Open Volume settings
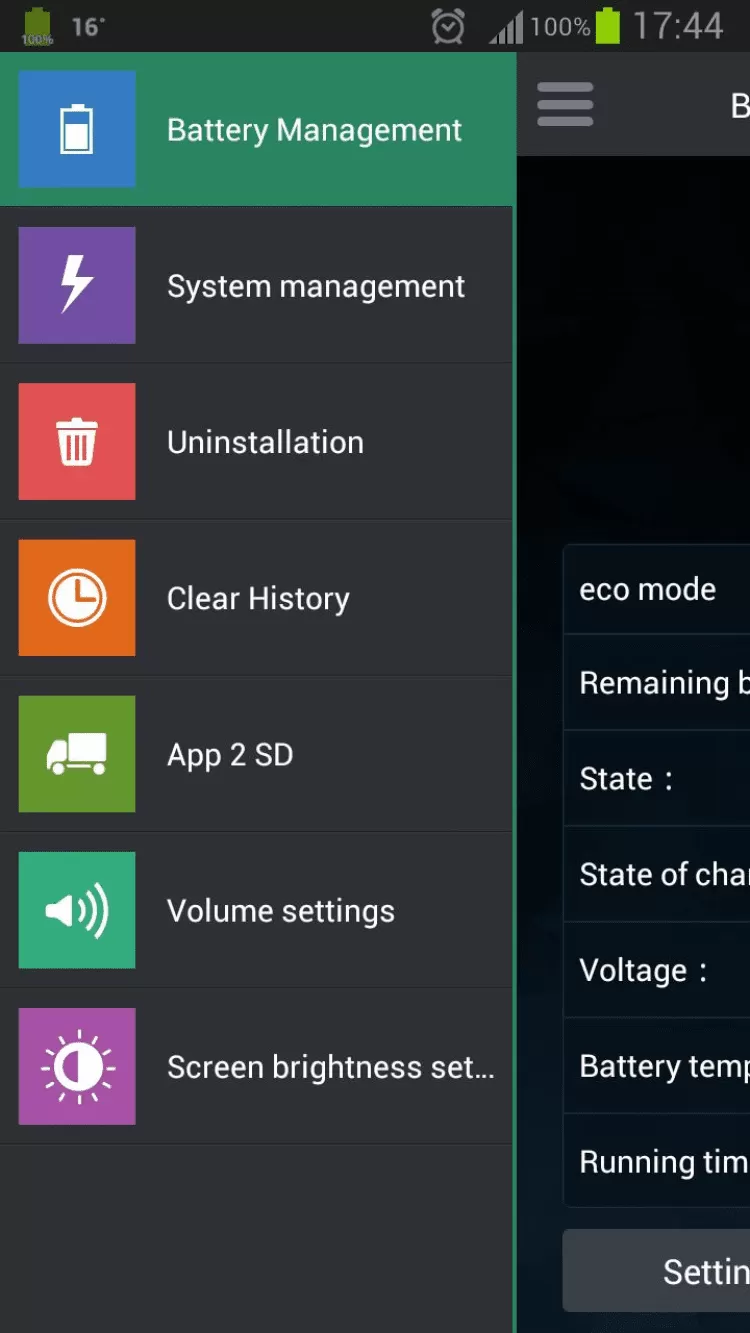Viewport: 750px width, 1333px height. (x=258, y=910)
